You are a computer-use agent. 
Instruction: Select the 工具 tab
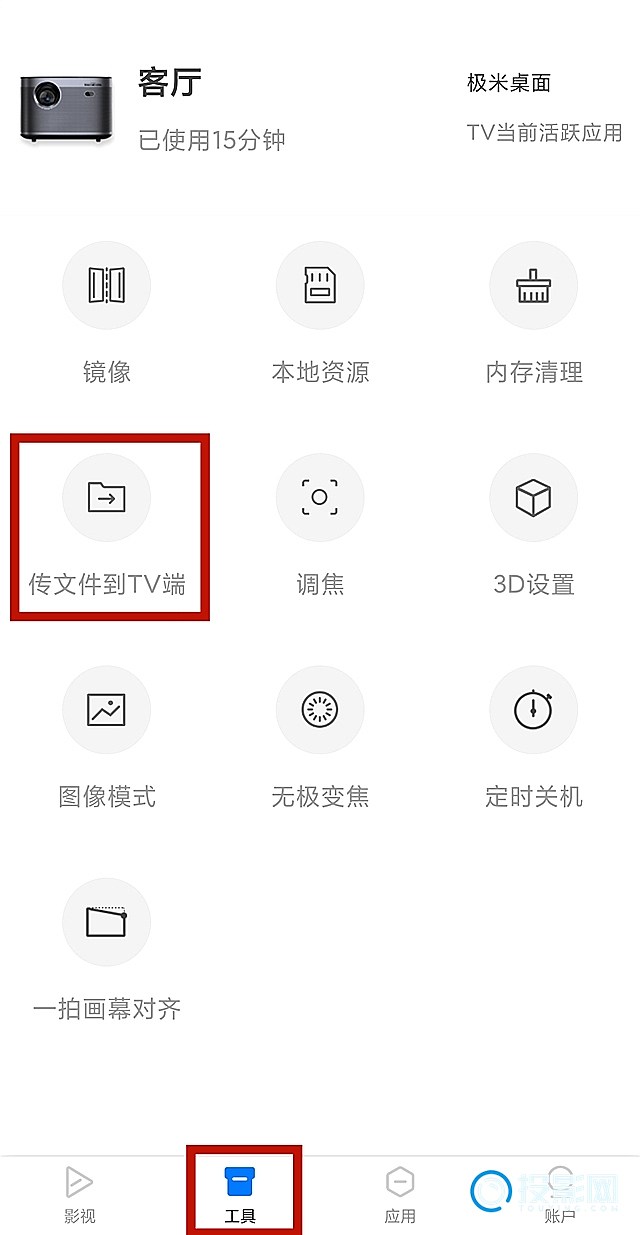(240, 1195)
